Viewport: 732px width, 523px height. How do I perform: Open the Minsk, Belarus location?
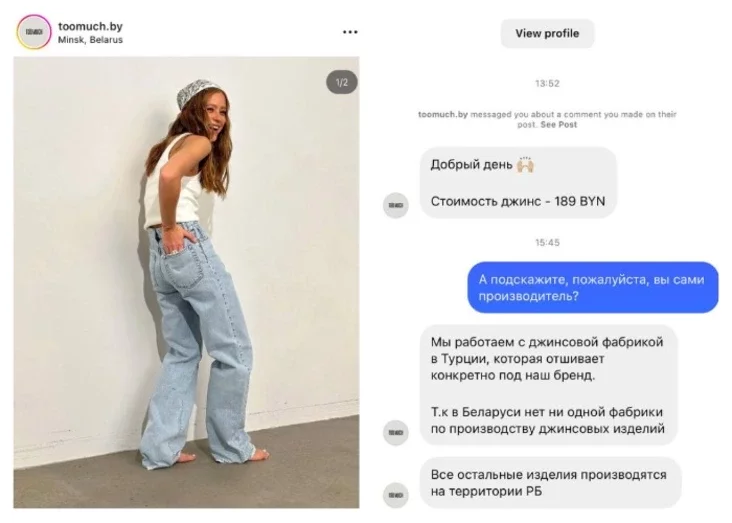coord(91,40)
